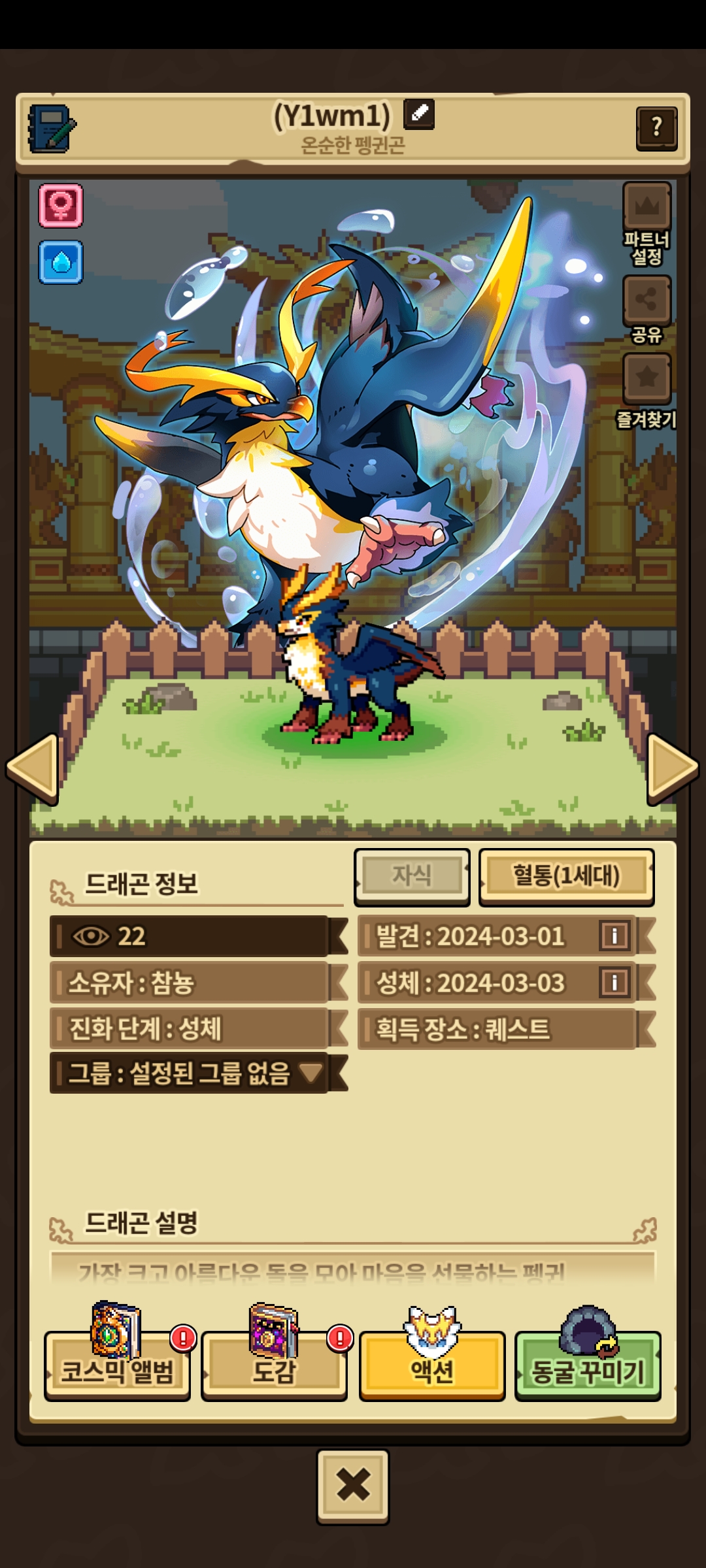Expand the 그룹 group dropdown
The width and height of the screenshot is (706, 1568).
[x=310, y=1072]
